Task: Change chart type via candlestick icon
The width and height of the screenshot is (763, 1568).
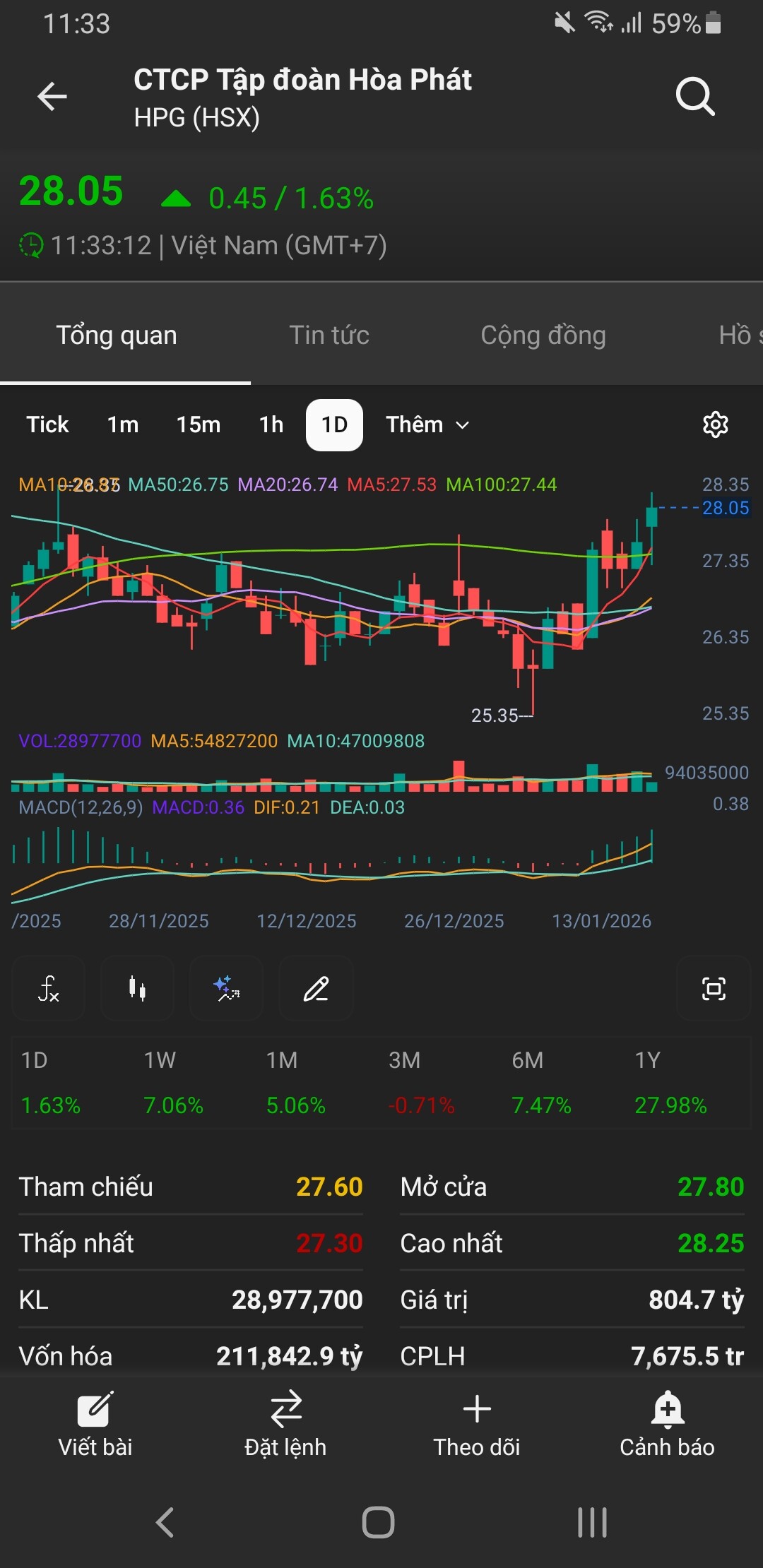Action: [137, 988]
